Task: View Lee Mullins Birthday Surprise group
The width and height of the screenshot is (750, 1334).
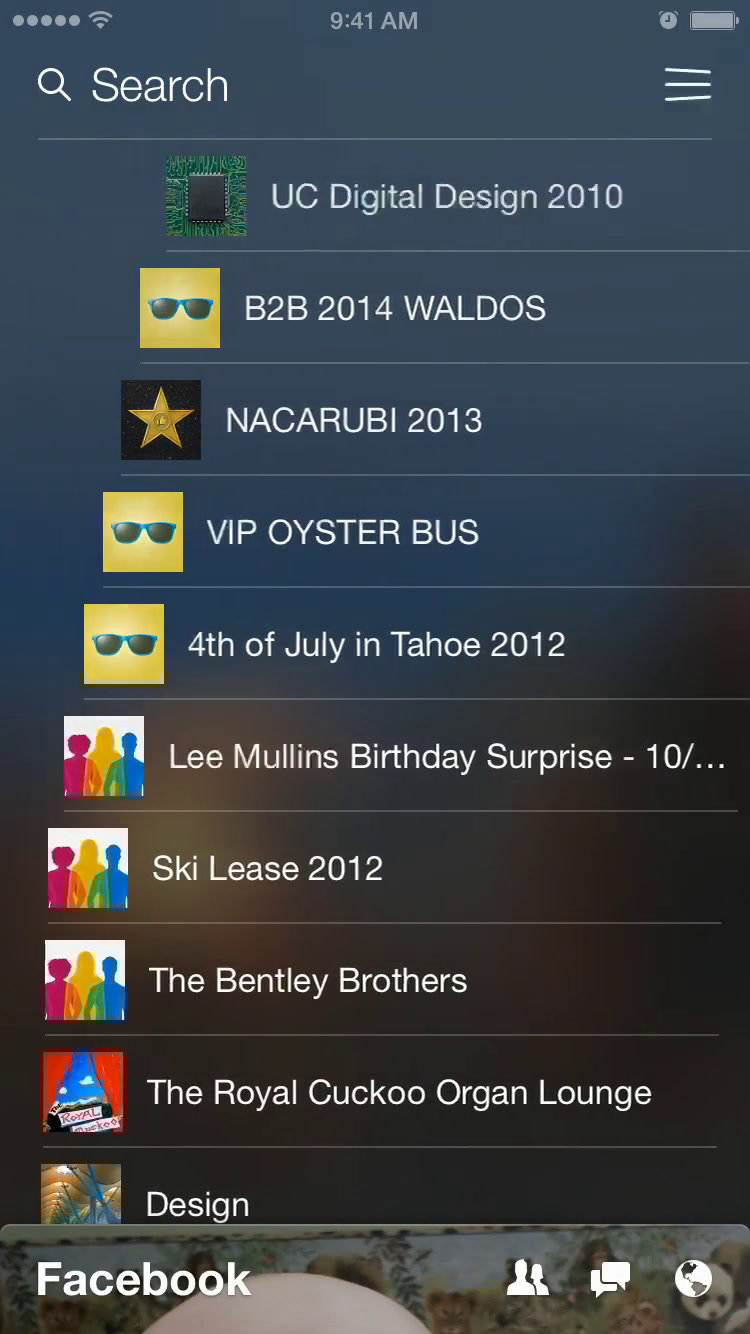Action: [x=446, y=757]
